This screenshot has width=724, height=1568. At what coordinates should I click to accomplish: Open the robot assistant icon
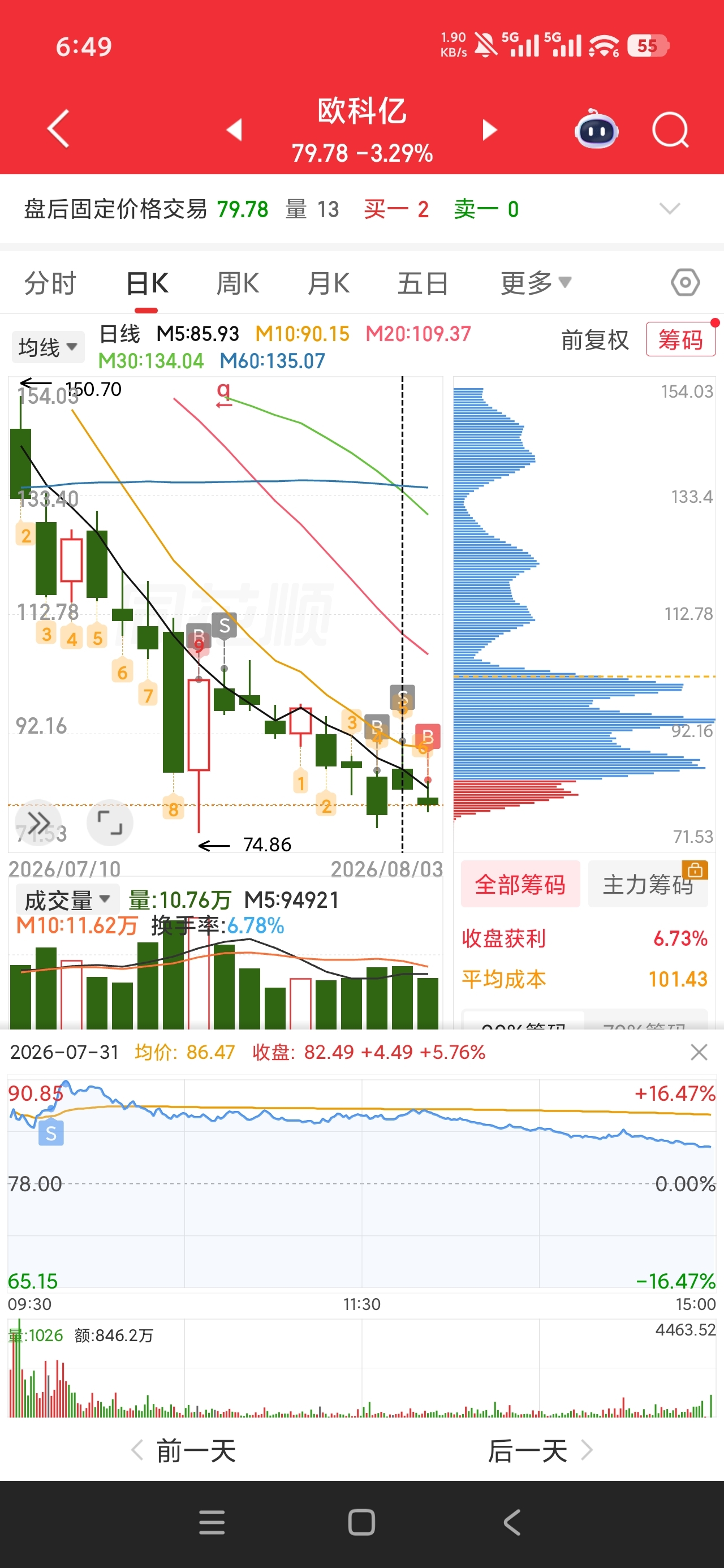[x=597, y=128]
